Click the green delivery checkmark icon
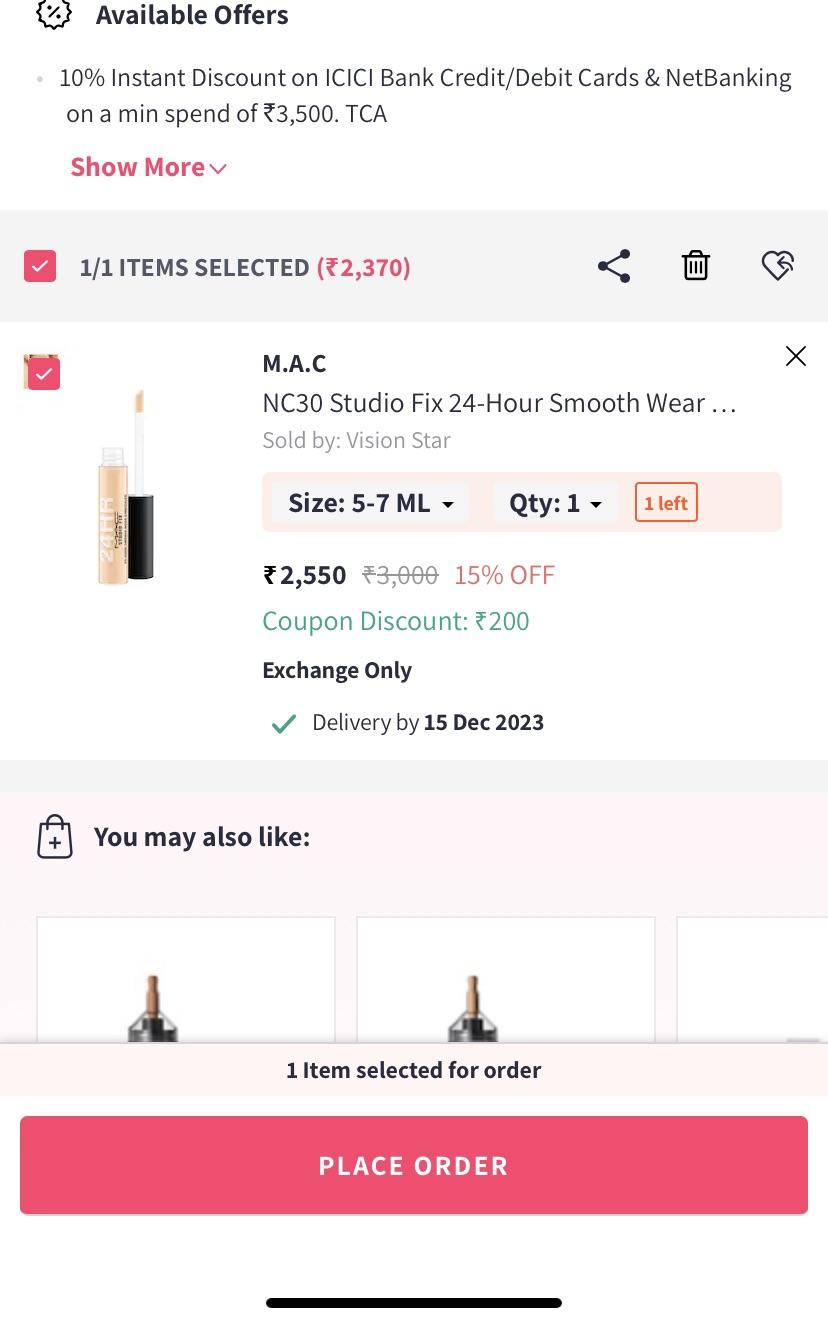This screenshot has width=828, height=1324. [x=283, y=722]
